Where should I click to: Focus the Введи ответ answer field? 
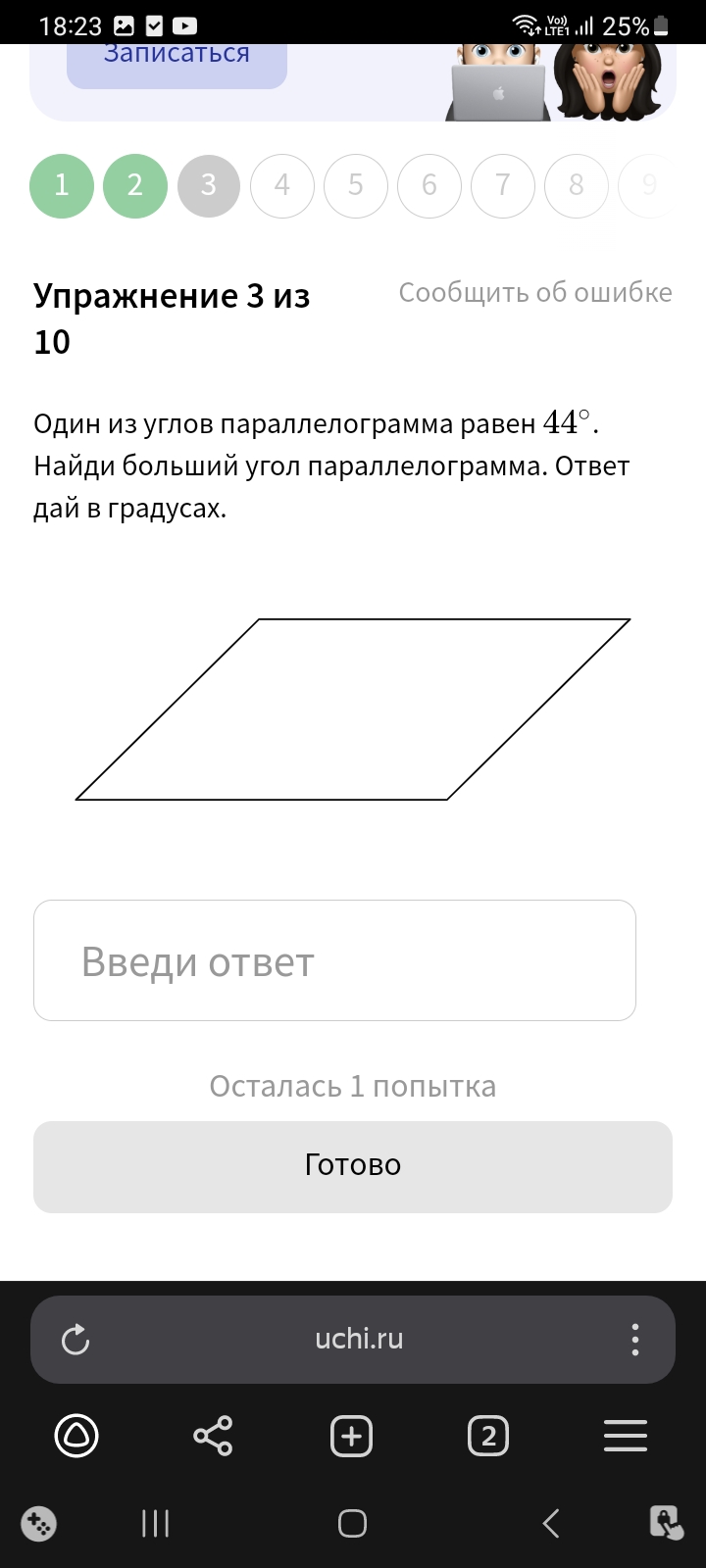[334, 960]
